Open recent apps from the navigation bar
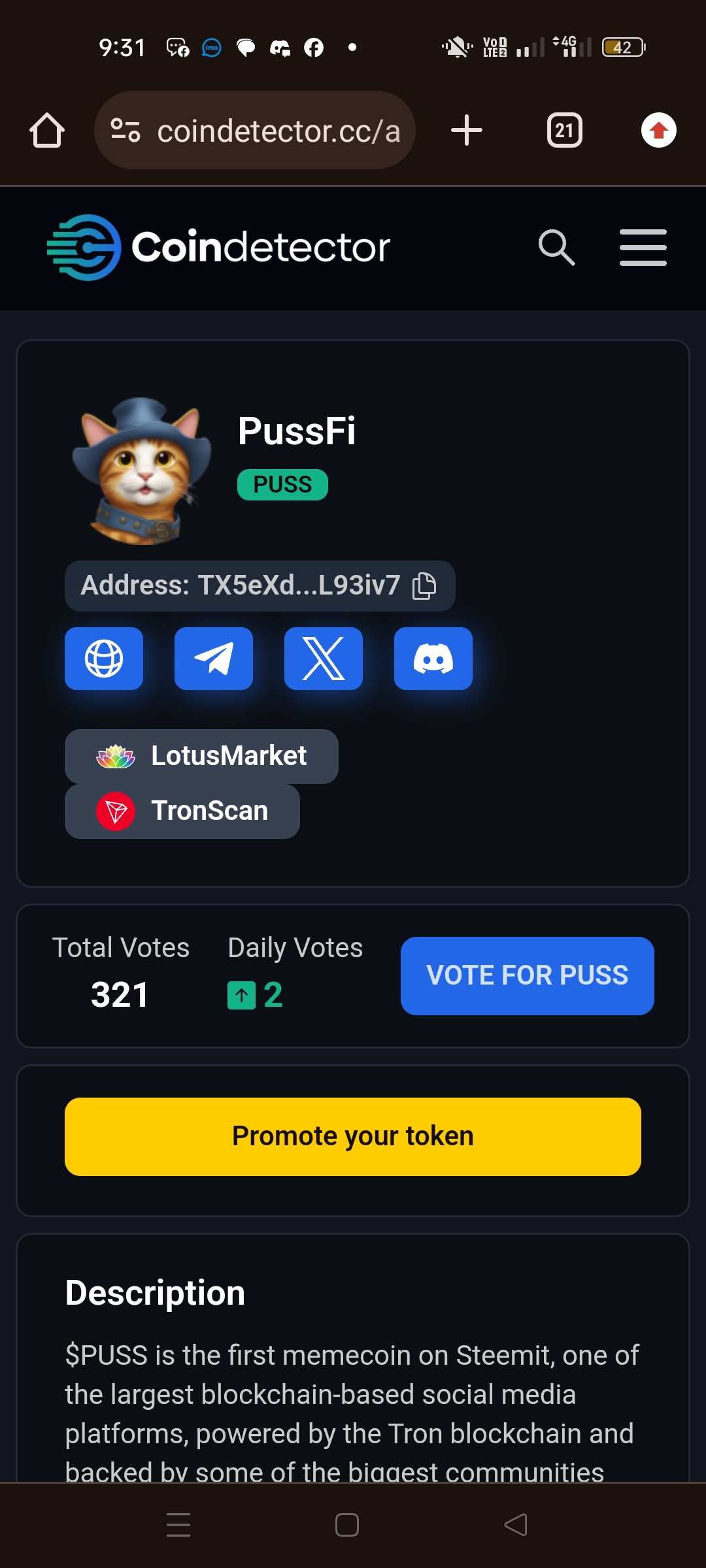Image resolution: width=706 pixels, height=1568 pixels. point(178,1525)
